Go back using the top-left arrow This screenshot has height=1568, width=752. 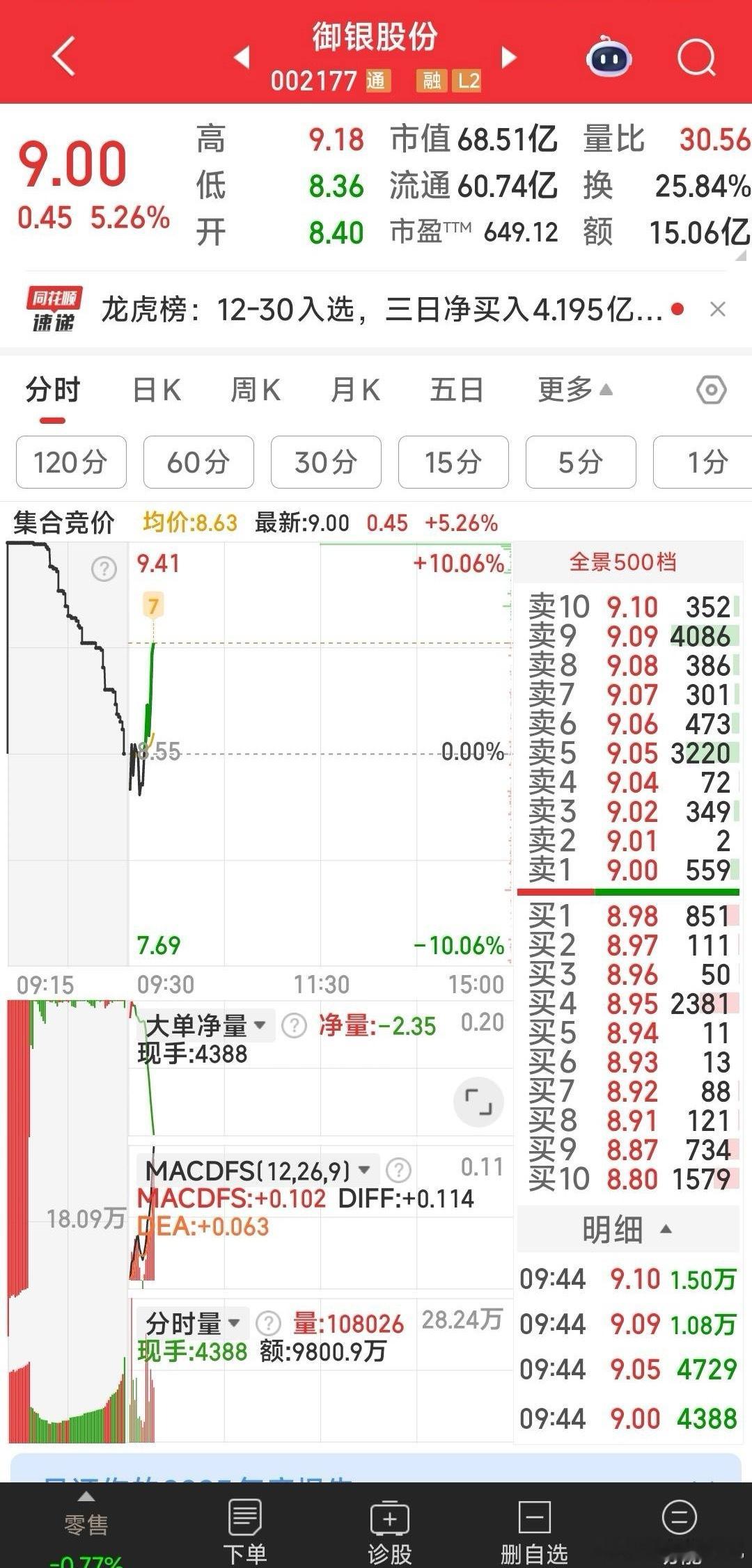click(64, 56)
